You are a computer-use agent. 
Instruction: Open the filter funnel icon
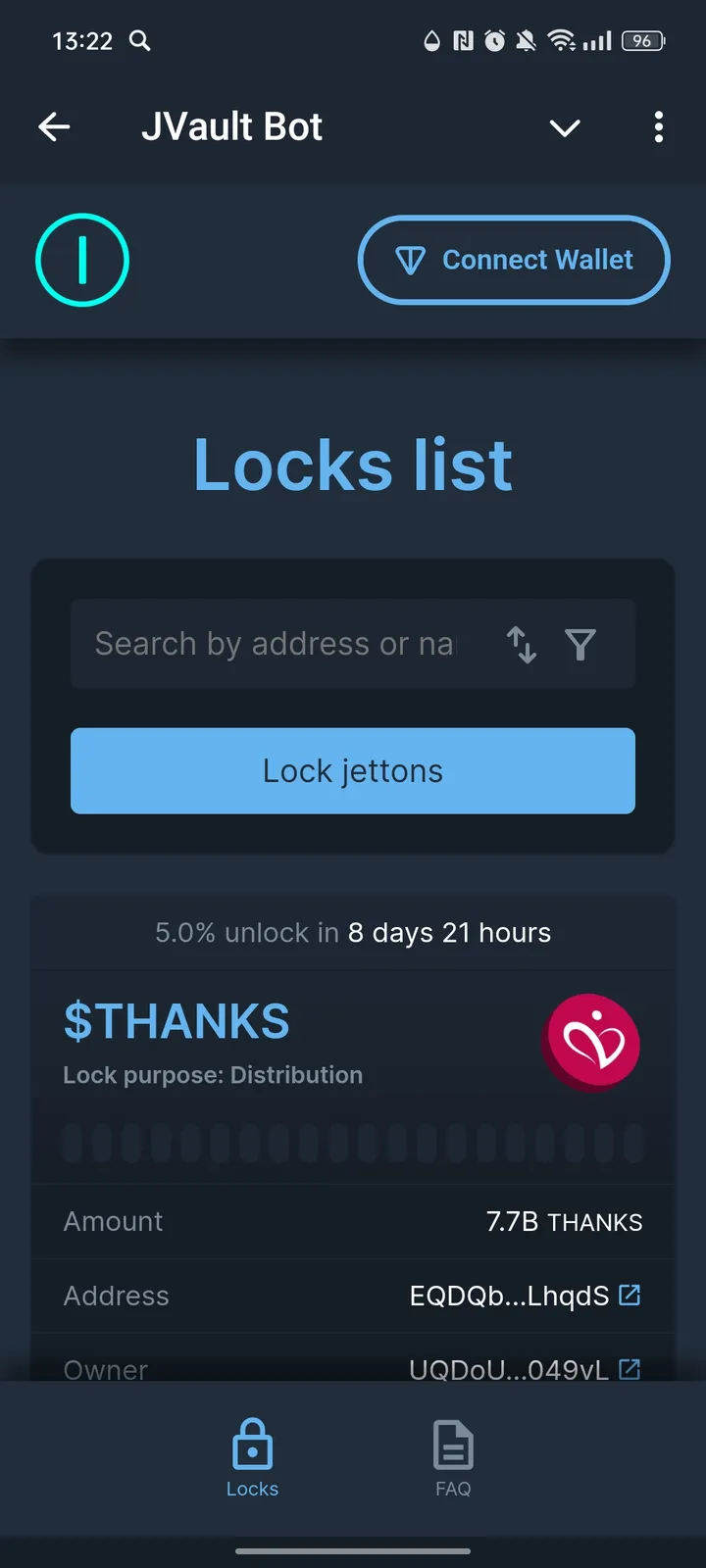[x=580, y=645]
